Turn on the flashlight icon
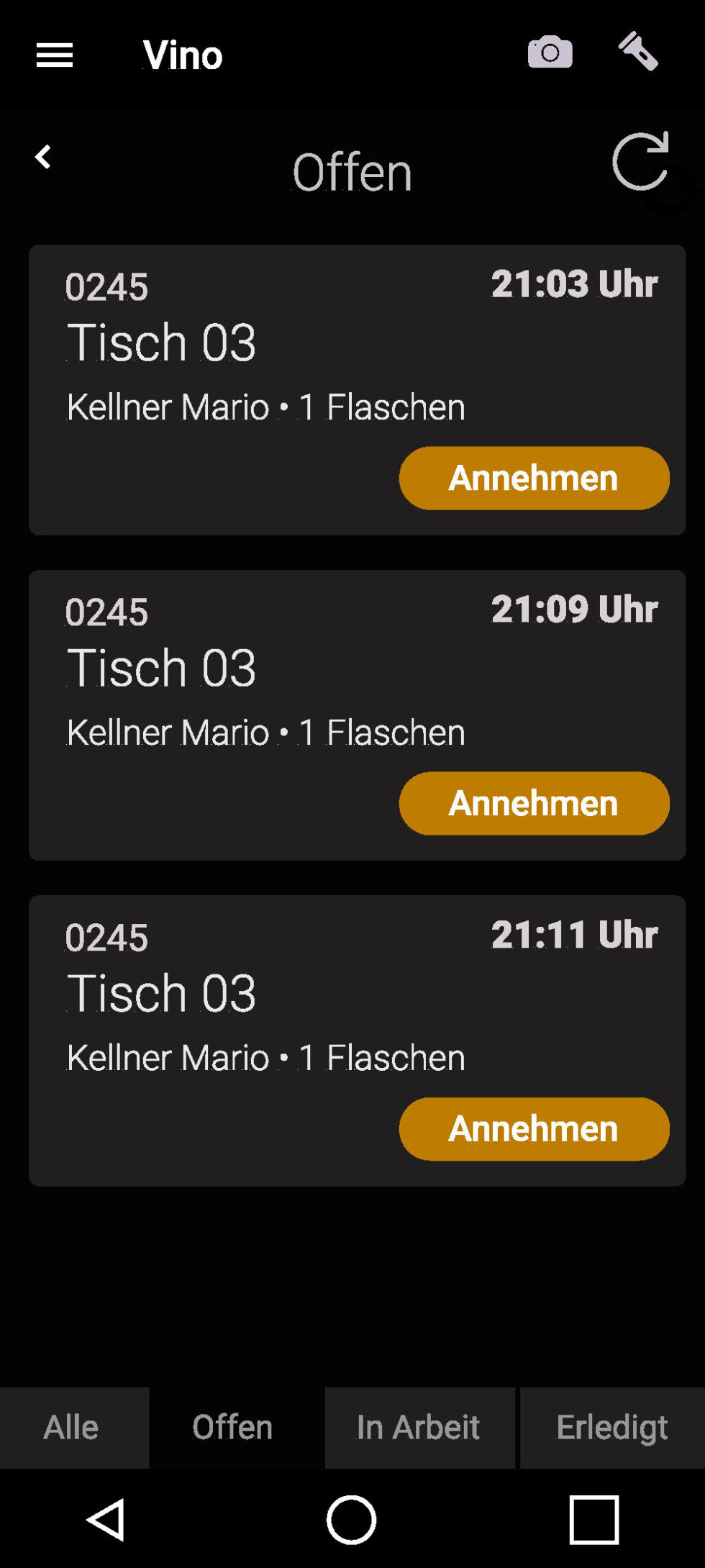Screen dimensions: 705x1568 tap(638, 52)
